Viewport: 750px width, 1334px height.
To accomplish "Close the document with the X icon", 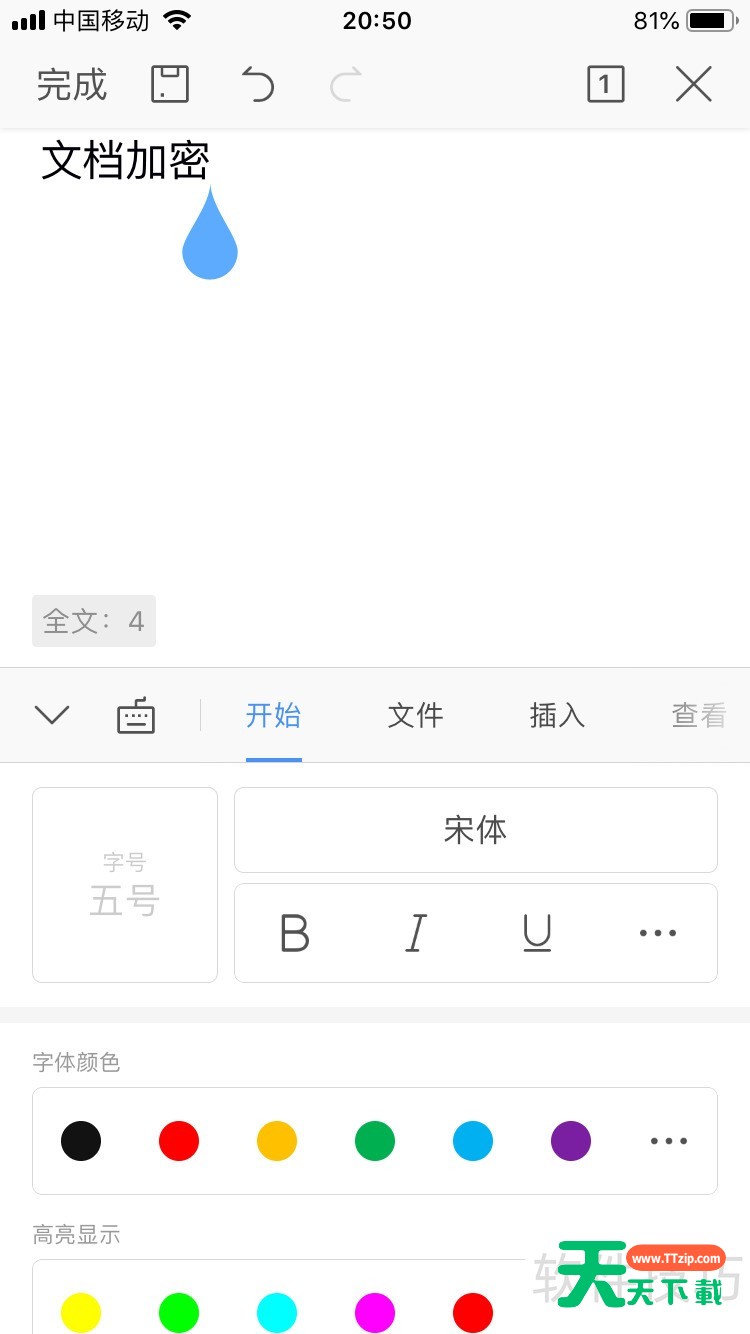I will coord(693,85).
